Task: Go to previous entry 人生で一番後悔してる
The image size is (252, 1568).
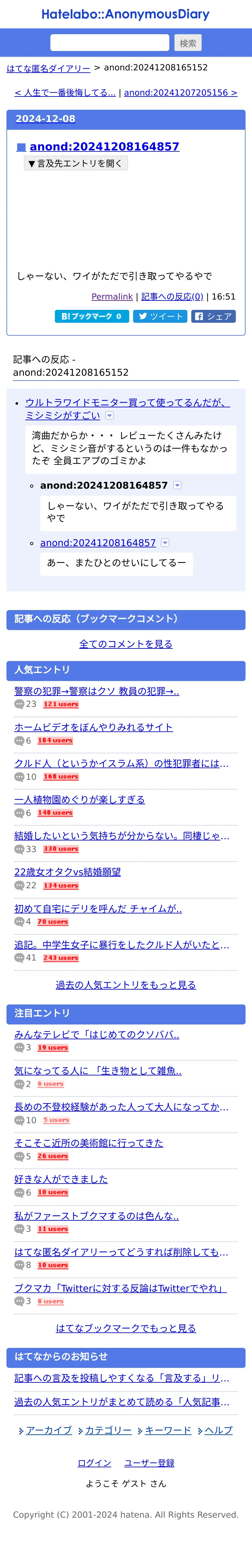Action: pyautogui.click(x=65, y=93)
